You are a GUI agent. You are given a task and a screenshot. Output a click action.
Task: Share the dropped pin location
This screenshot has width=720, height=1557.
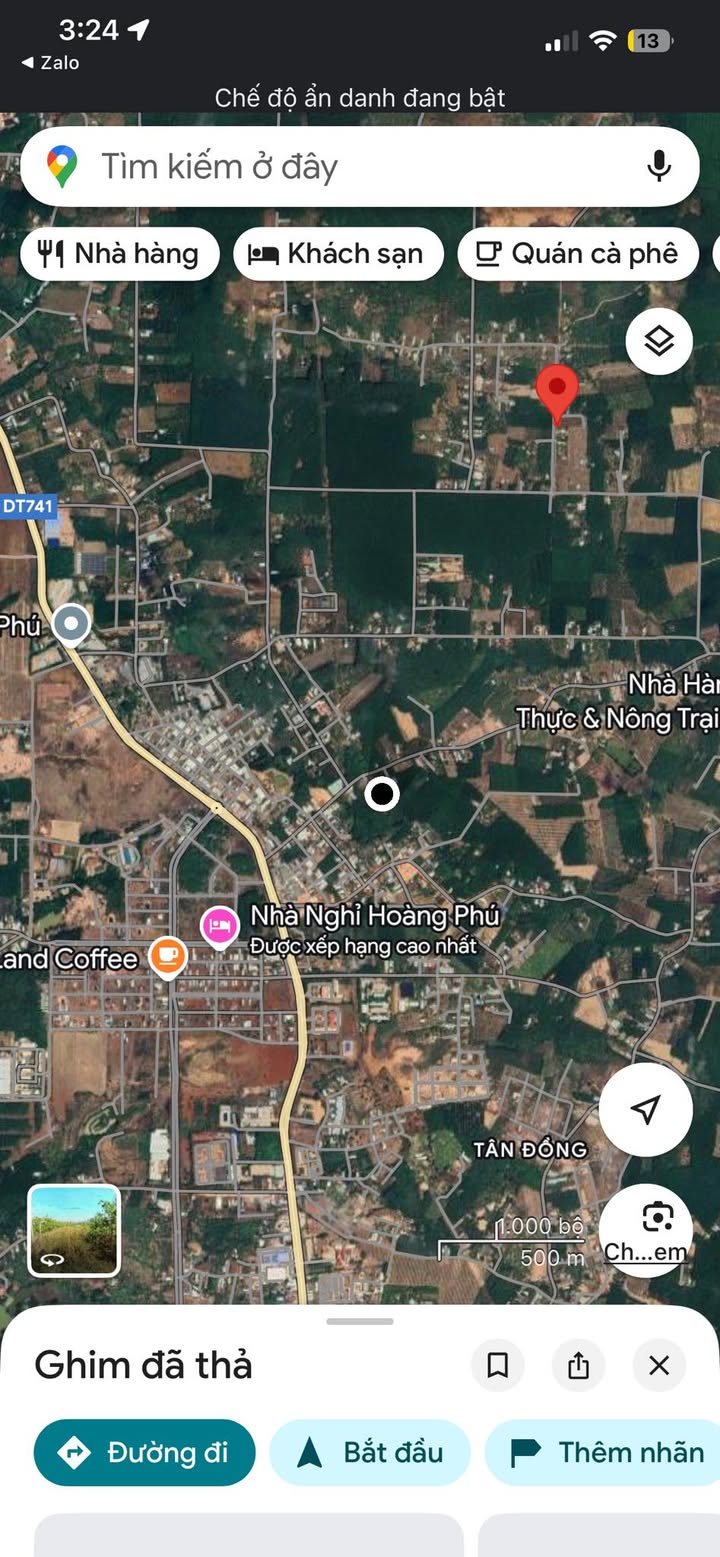(x=578, y=1365)
